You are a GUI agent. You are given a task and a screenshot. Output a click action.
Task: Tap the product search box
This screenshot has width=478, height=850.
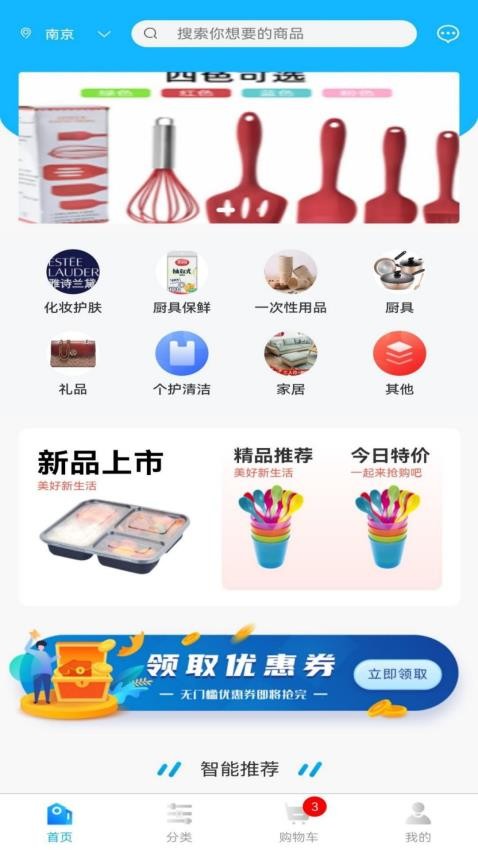coord(274,34)
